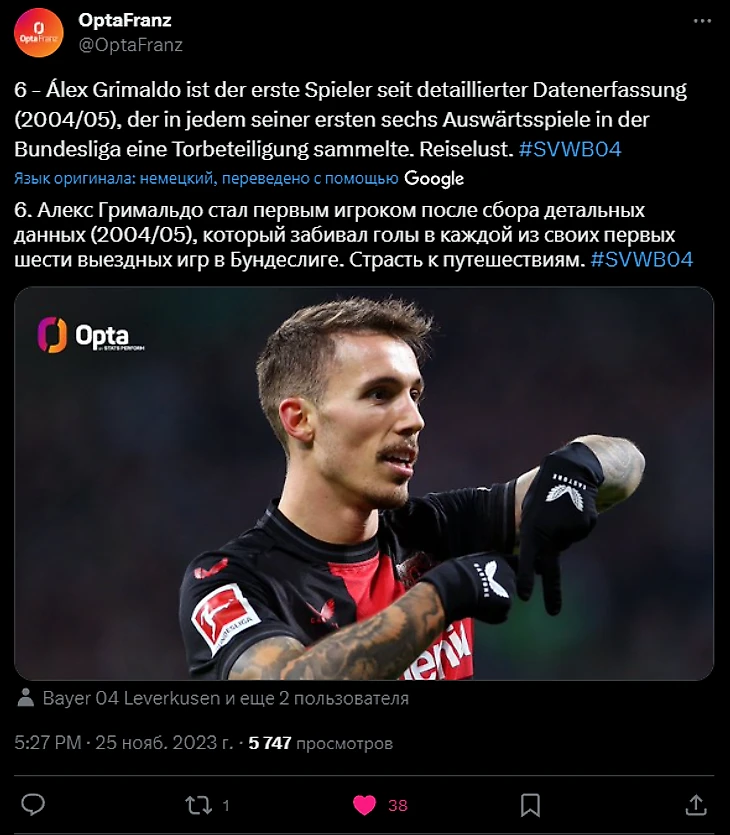This screenshot has width=730, height=835.
Task: Share this tweet
Action: coord(696,804)
